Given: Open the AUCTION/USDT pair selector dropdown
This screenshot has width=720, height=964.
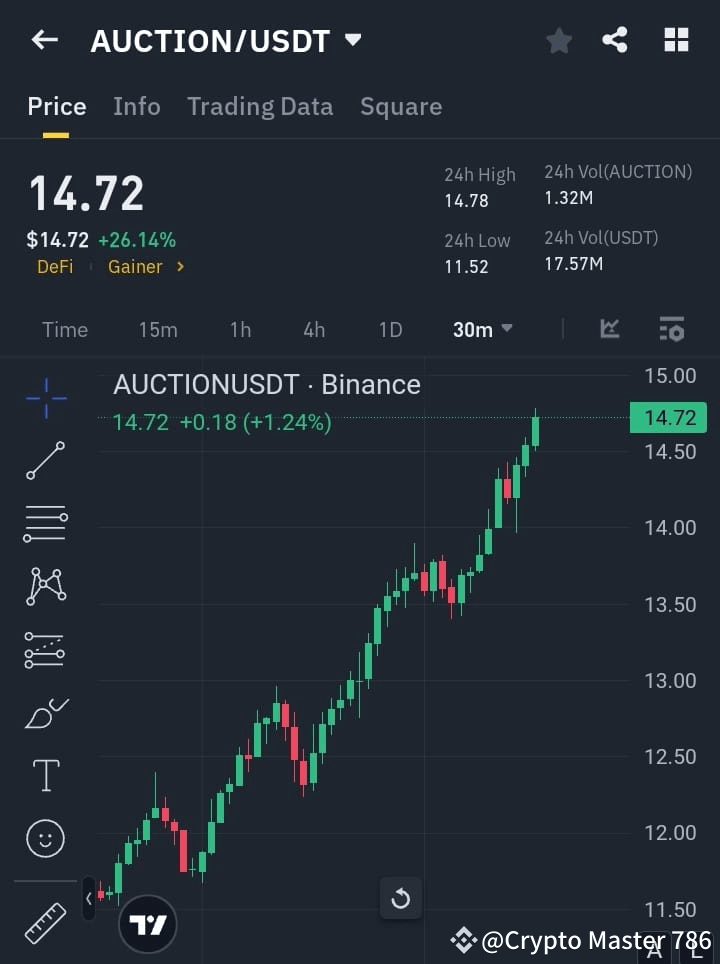Looking at the screenshot, I should pos(352,40).
